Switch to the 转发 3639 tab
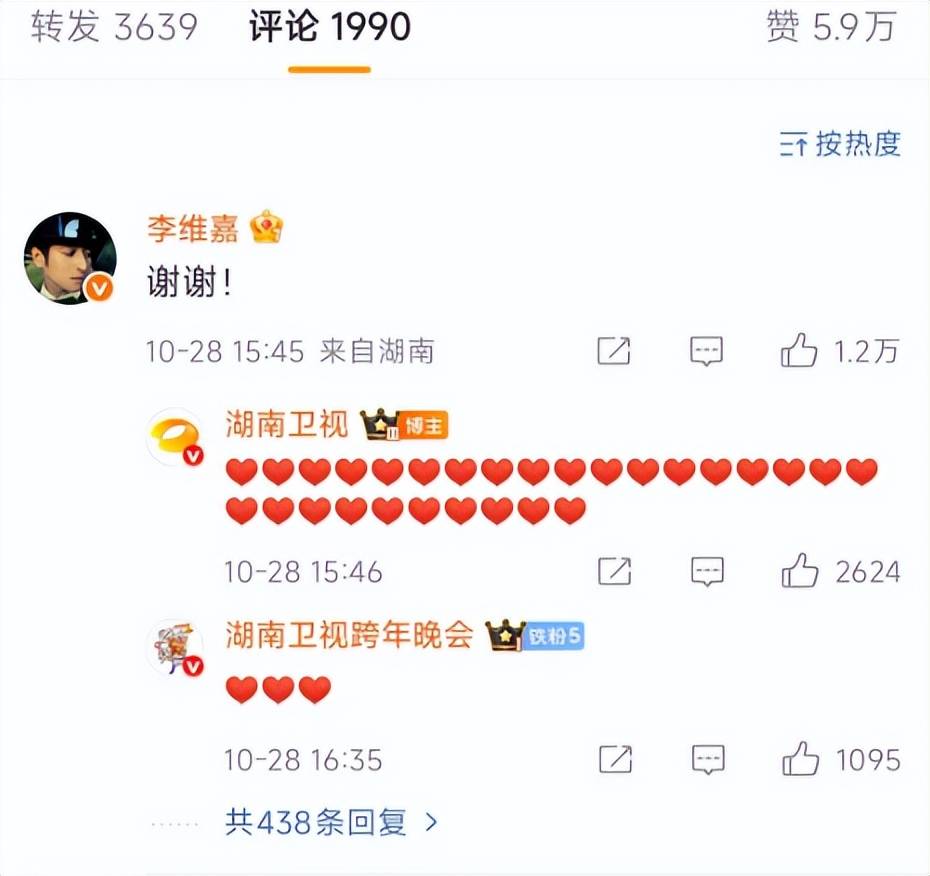Viewport: 930px width, 876px height. click(114, 27)
